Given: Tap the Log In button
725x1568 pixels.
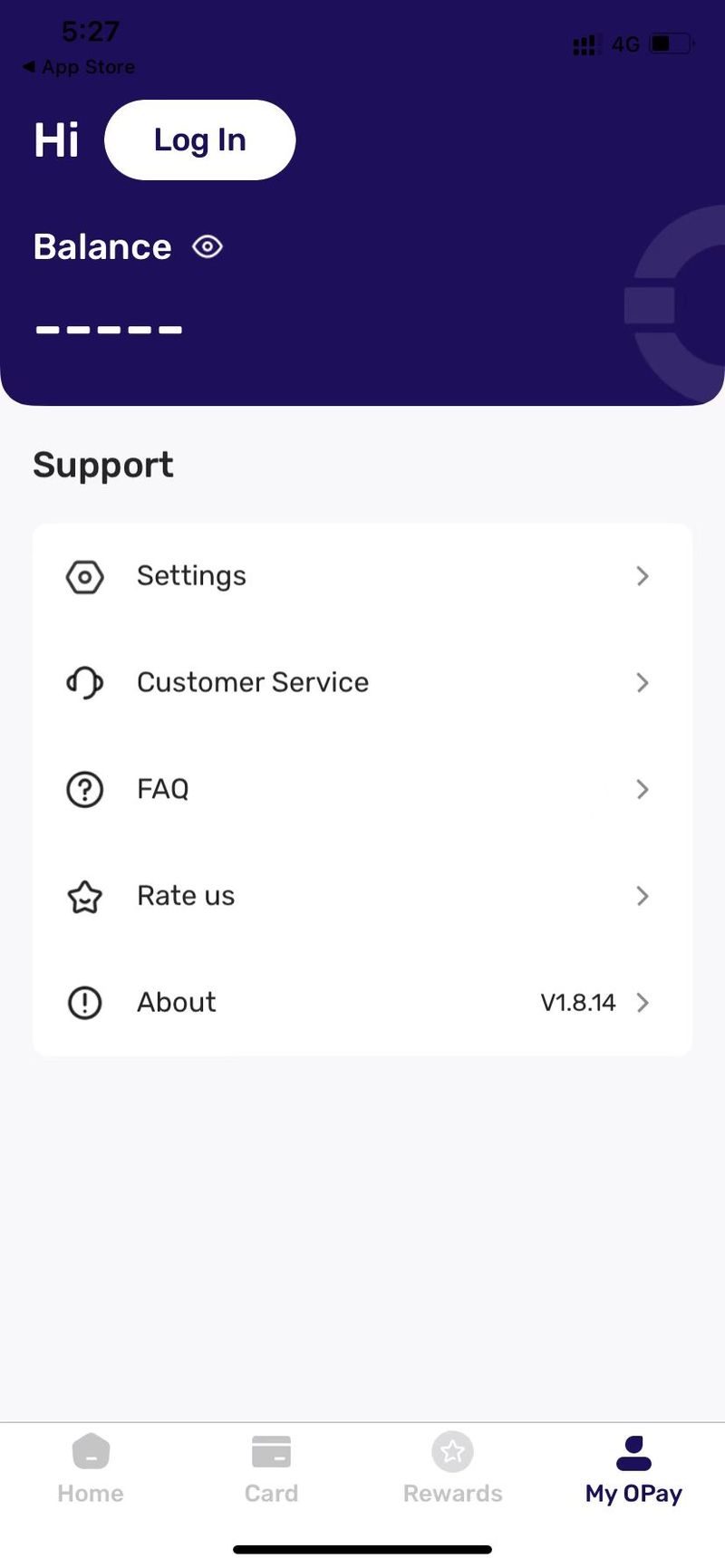Looking at the screenshot, I should point(199,140).
